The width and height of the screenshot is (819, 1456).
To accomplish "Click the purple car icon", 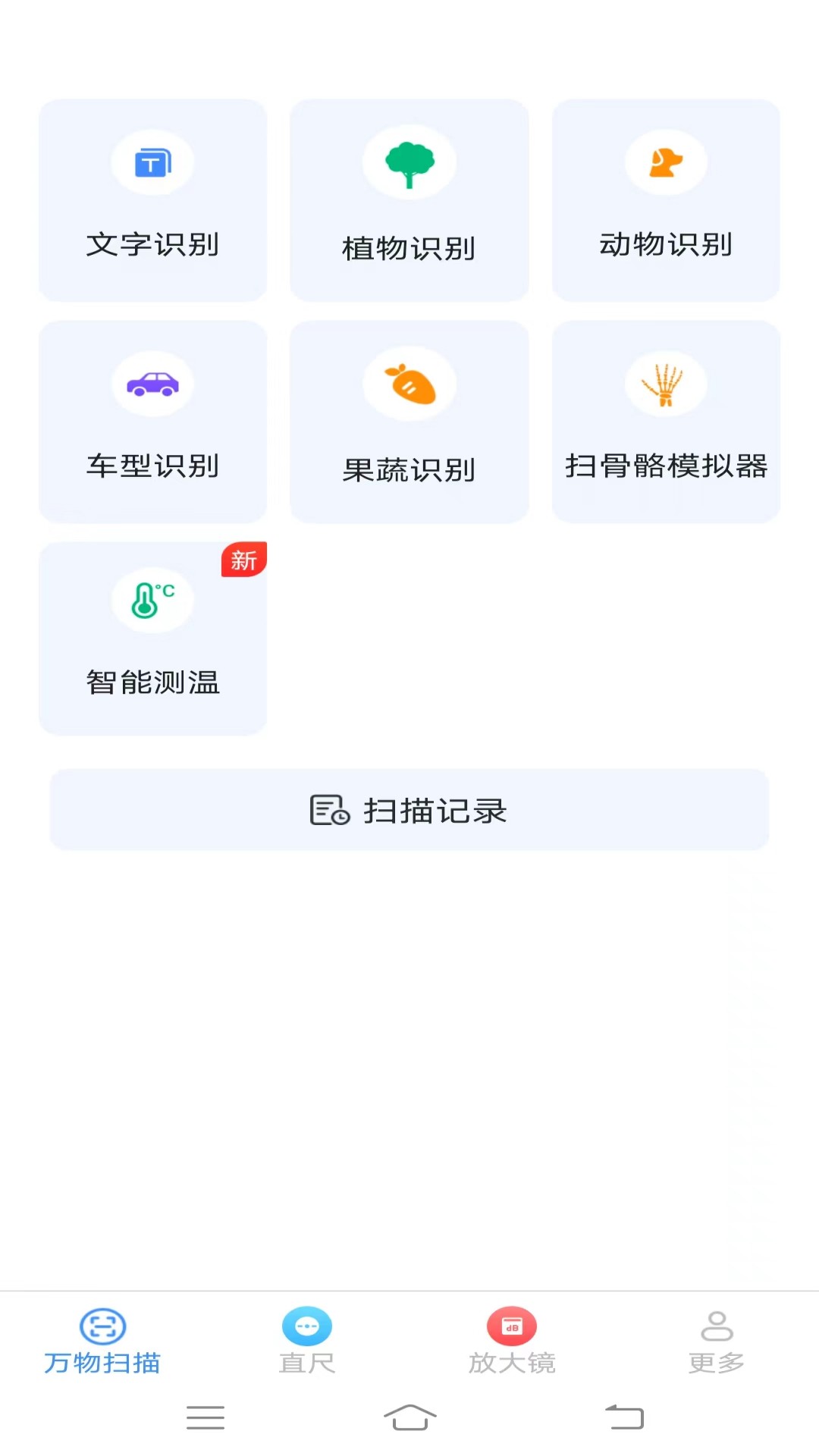I will pyautogui.click(x=152, y=384).
